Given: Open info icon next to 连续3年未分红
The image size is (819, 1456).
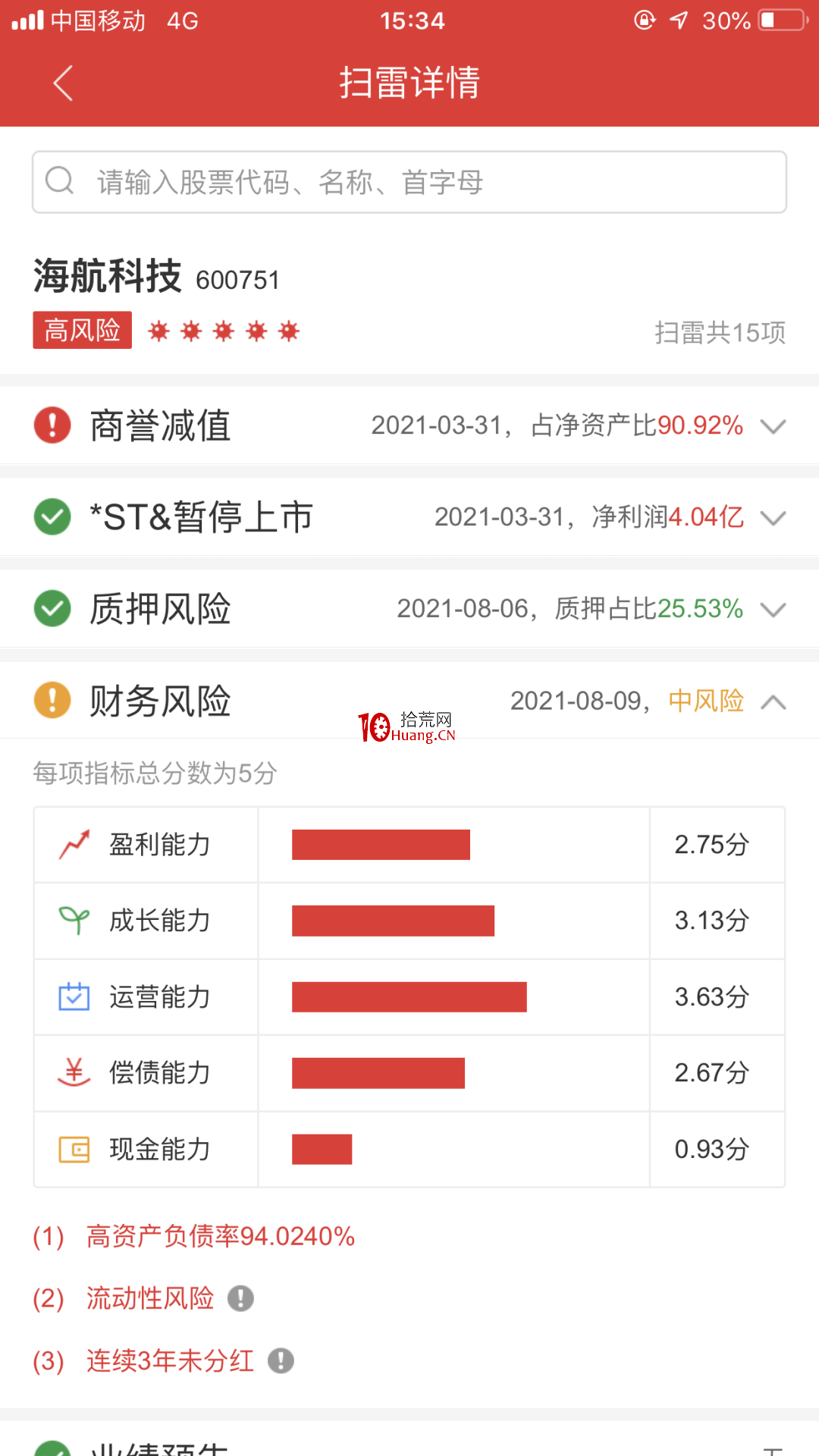Looking at the screenshot, I should (x=281, y=1360).
